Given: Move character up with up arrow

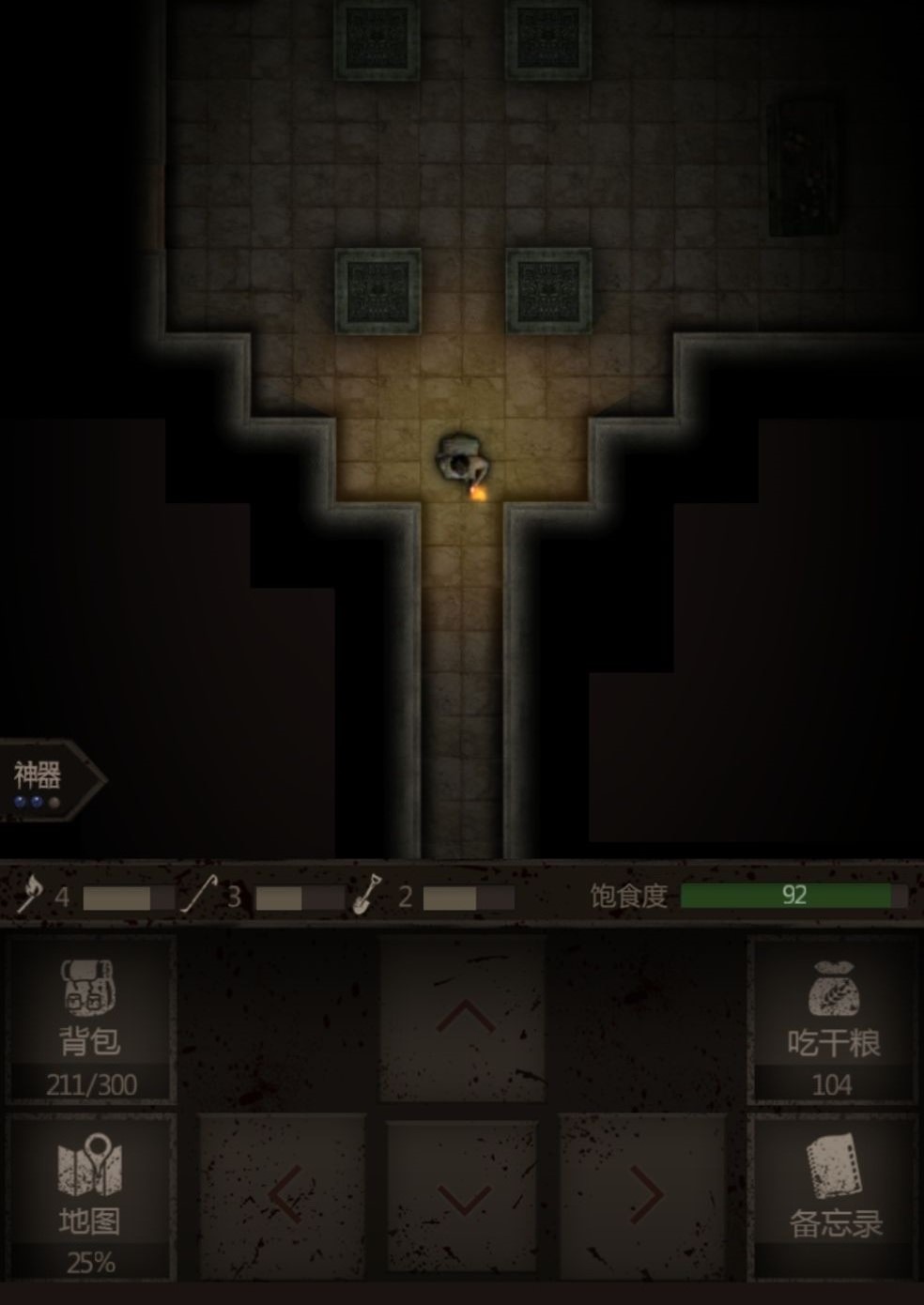Looking at the screenshot, I should (x=463, y=1019).
